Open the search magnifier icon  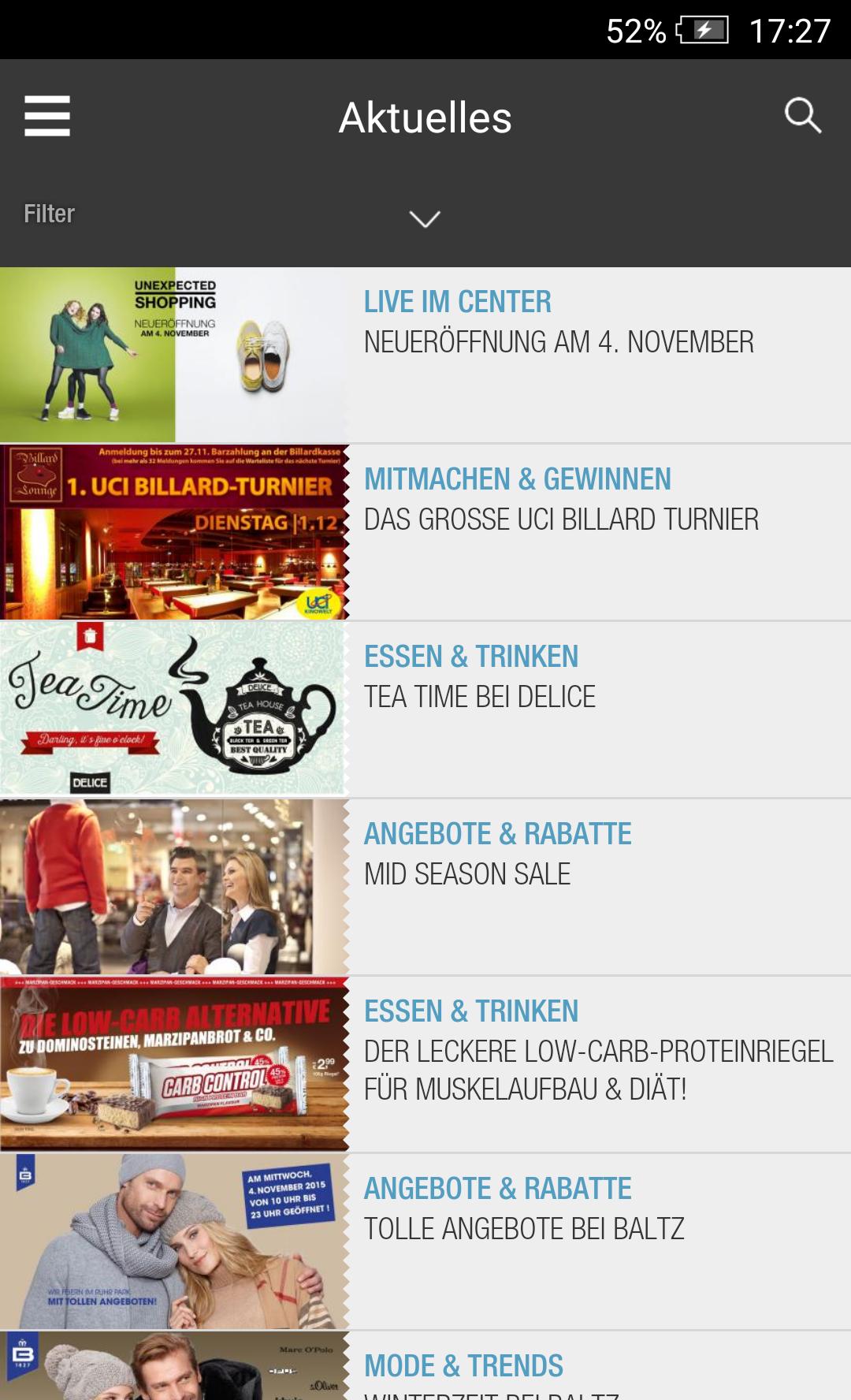(x=803, y=117)
